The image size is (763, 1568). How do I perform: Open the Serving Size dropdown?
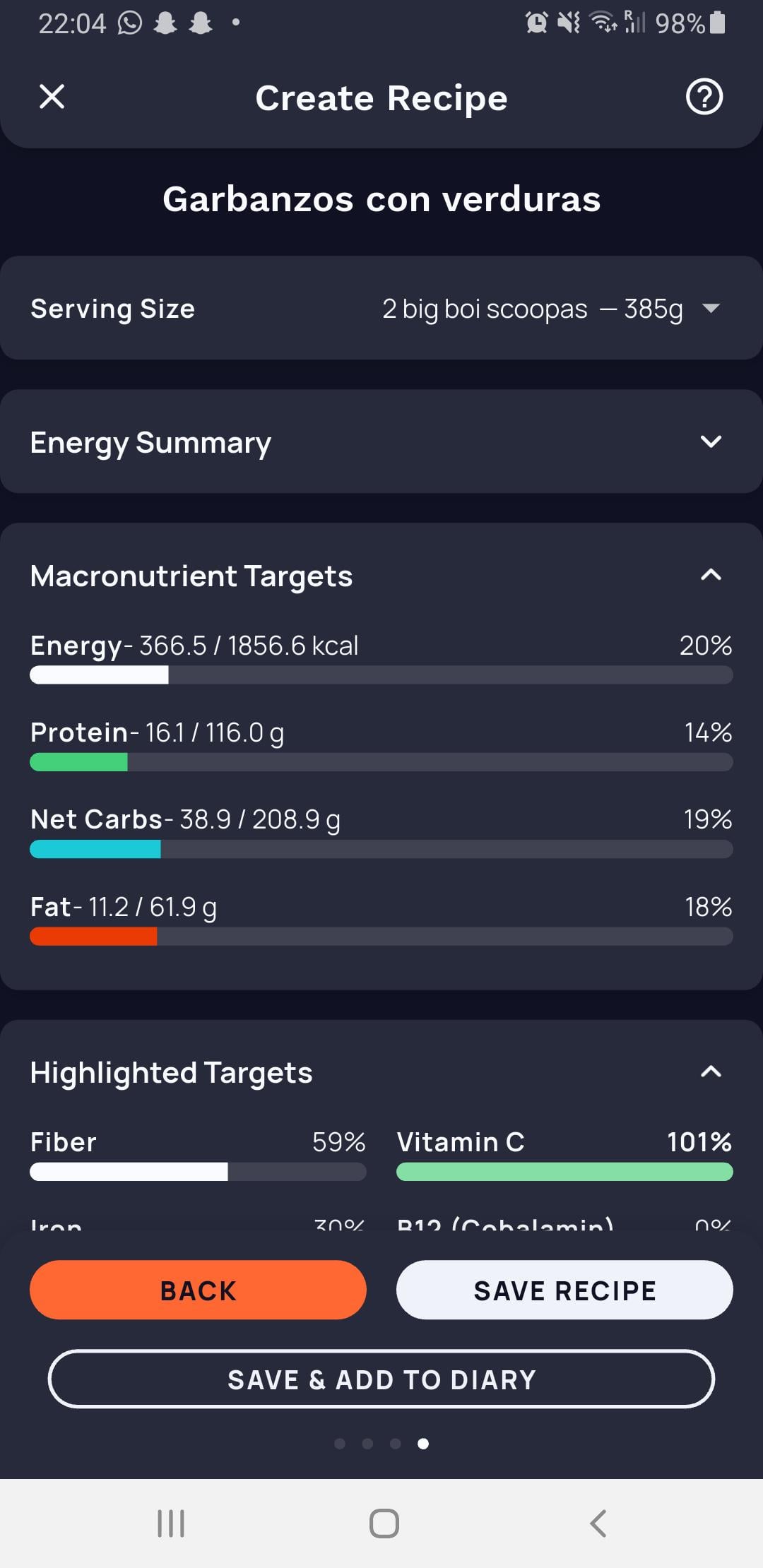381,308
